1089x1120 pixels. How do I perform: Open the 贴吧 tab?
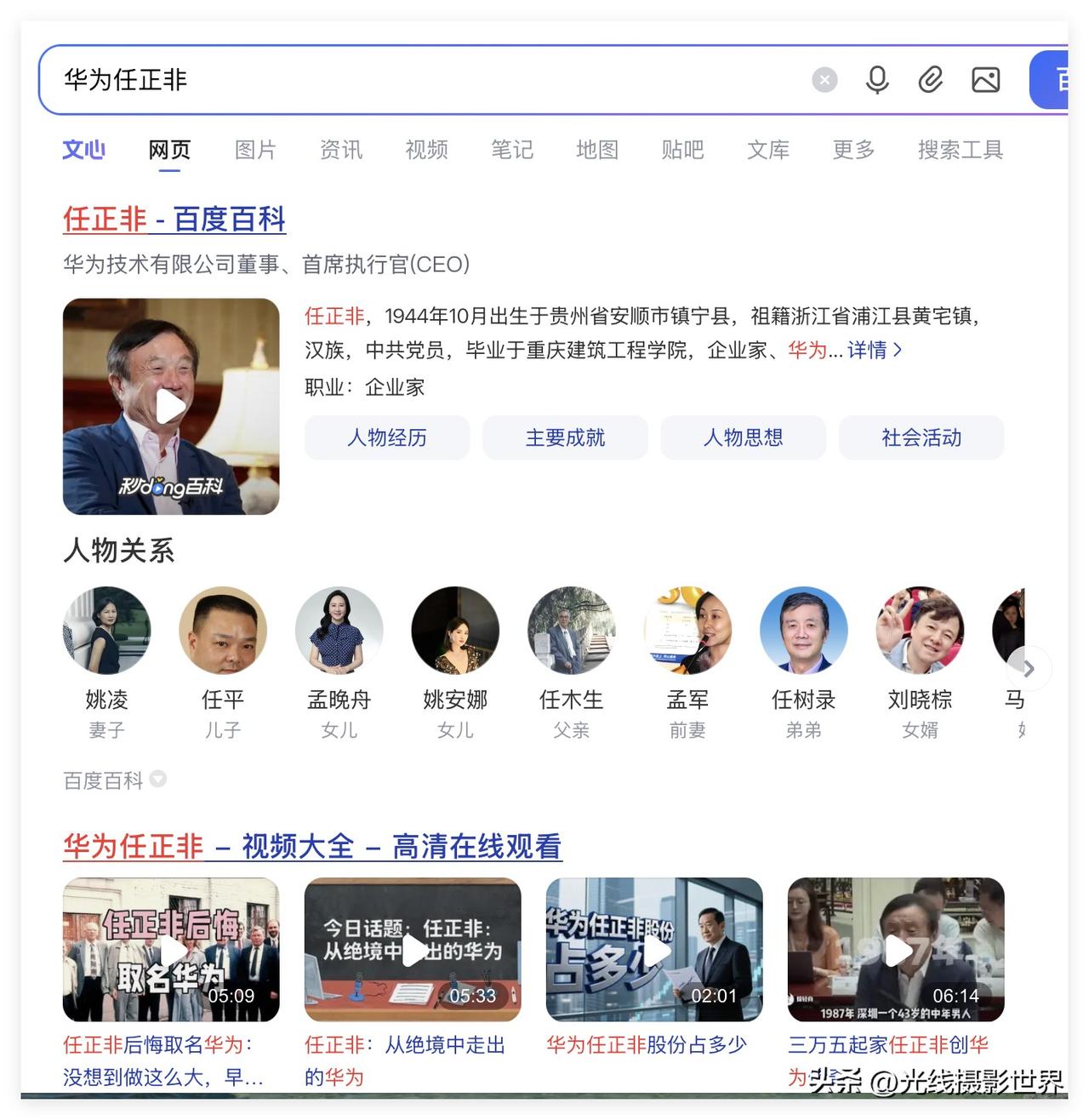click(682, 150)
